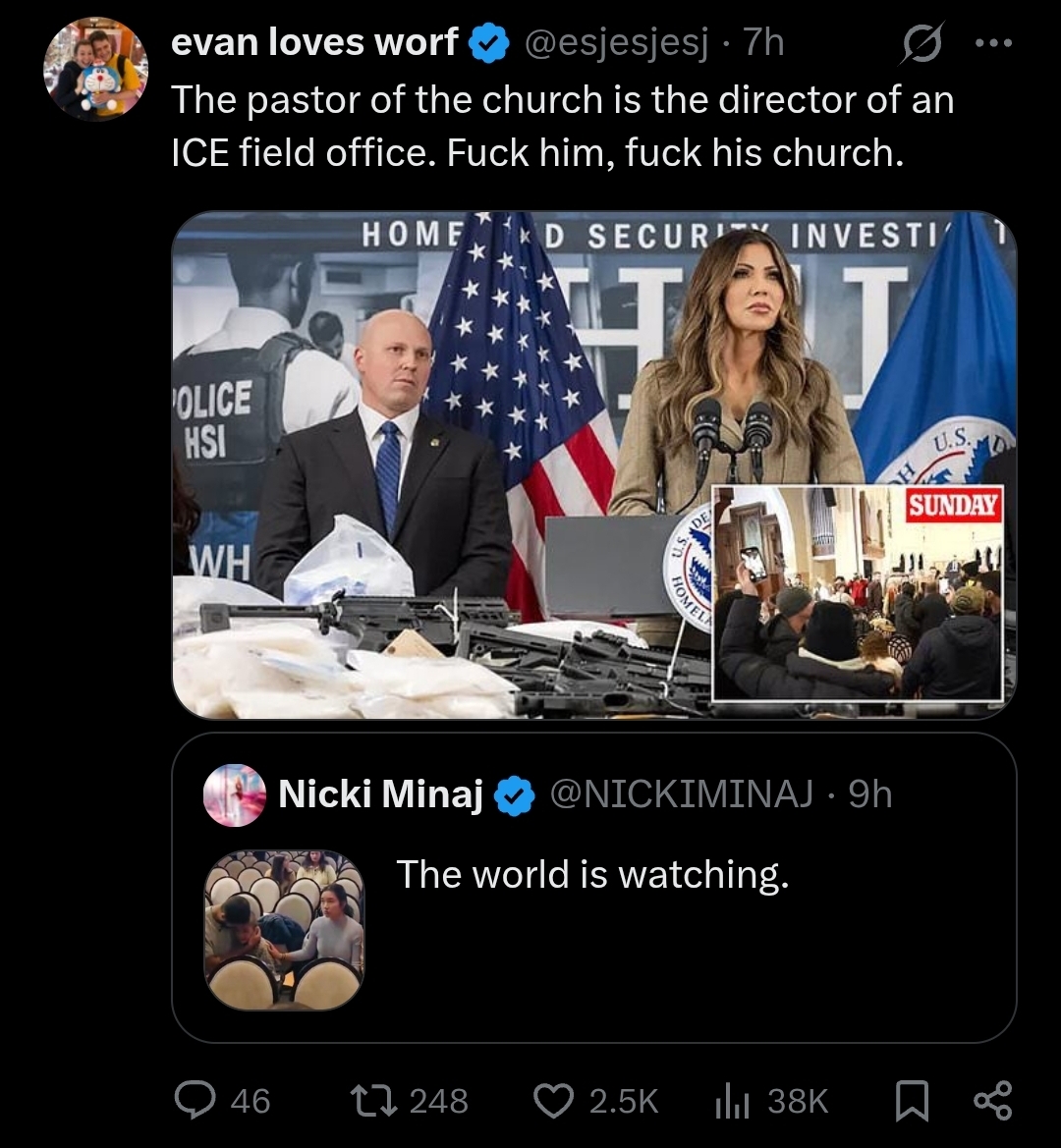Retweet the post with 248 reposts
The width and height of the screenshot is (1061, 1148).
(409, 1101)
